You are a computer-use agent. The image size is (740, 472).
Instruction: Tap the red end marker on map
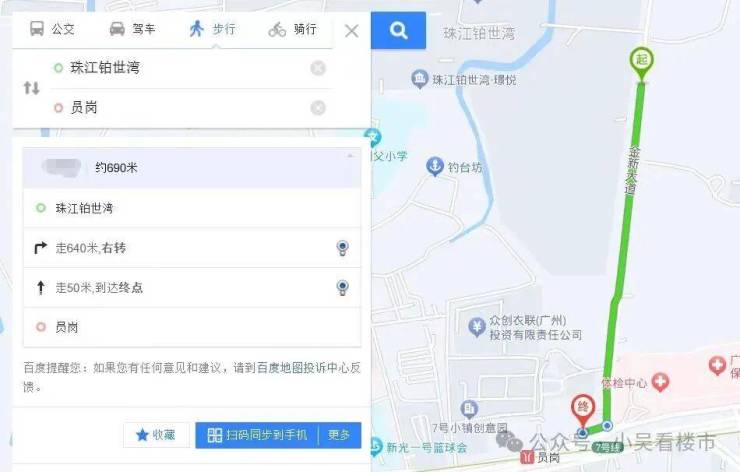click(582, 408)
